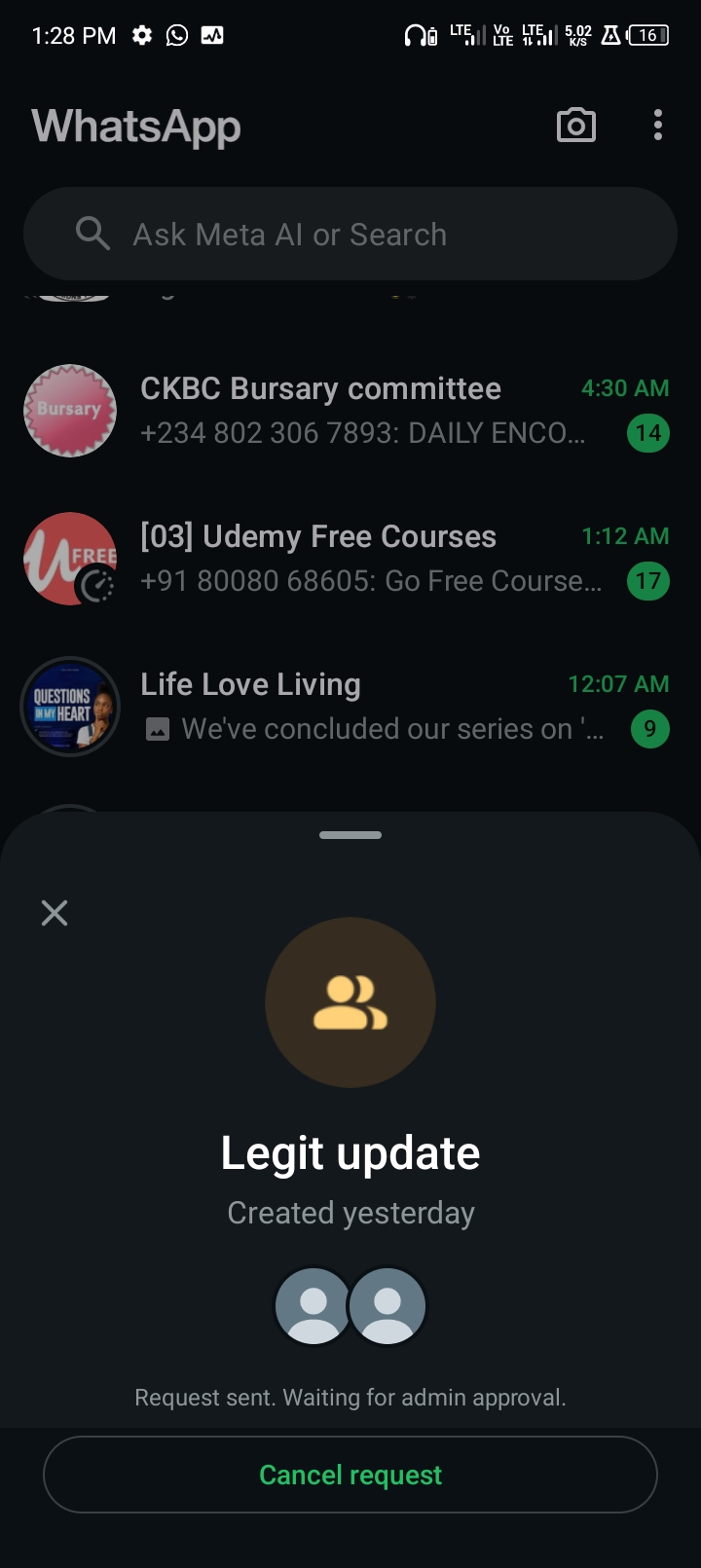Cancel the group join request
The height and width of the screenshot is (1568, 701).
point(350,1475)
